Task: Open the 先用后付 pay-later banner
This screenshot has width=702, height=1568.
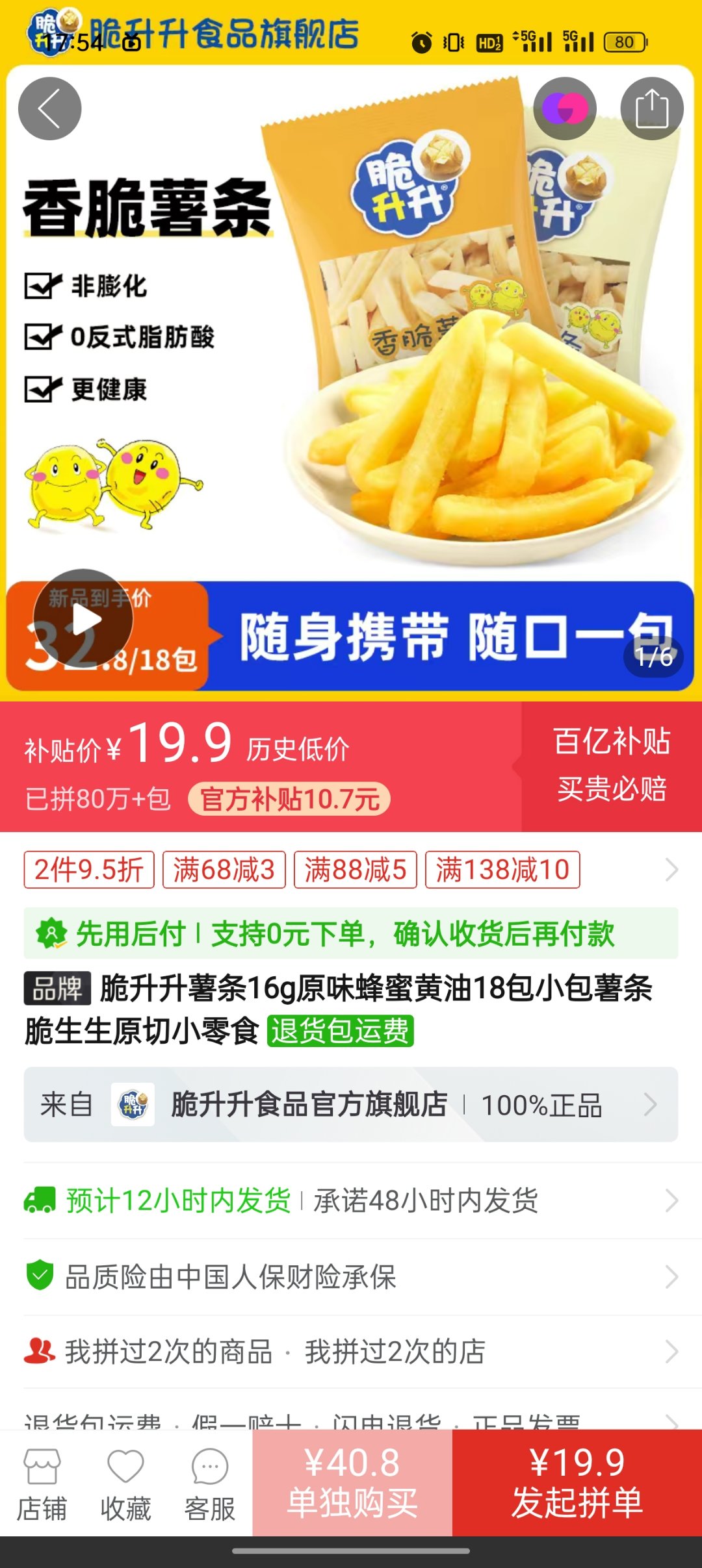Action: click(x=351, y=933)
